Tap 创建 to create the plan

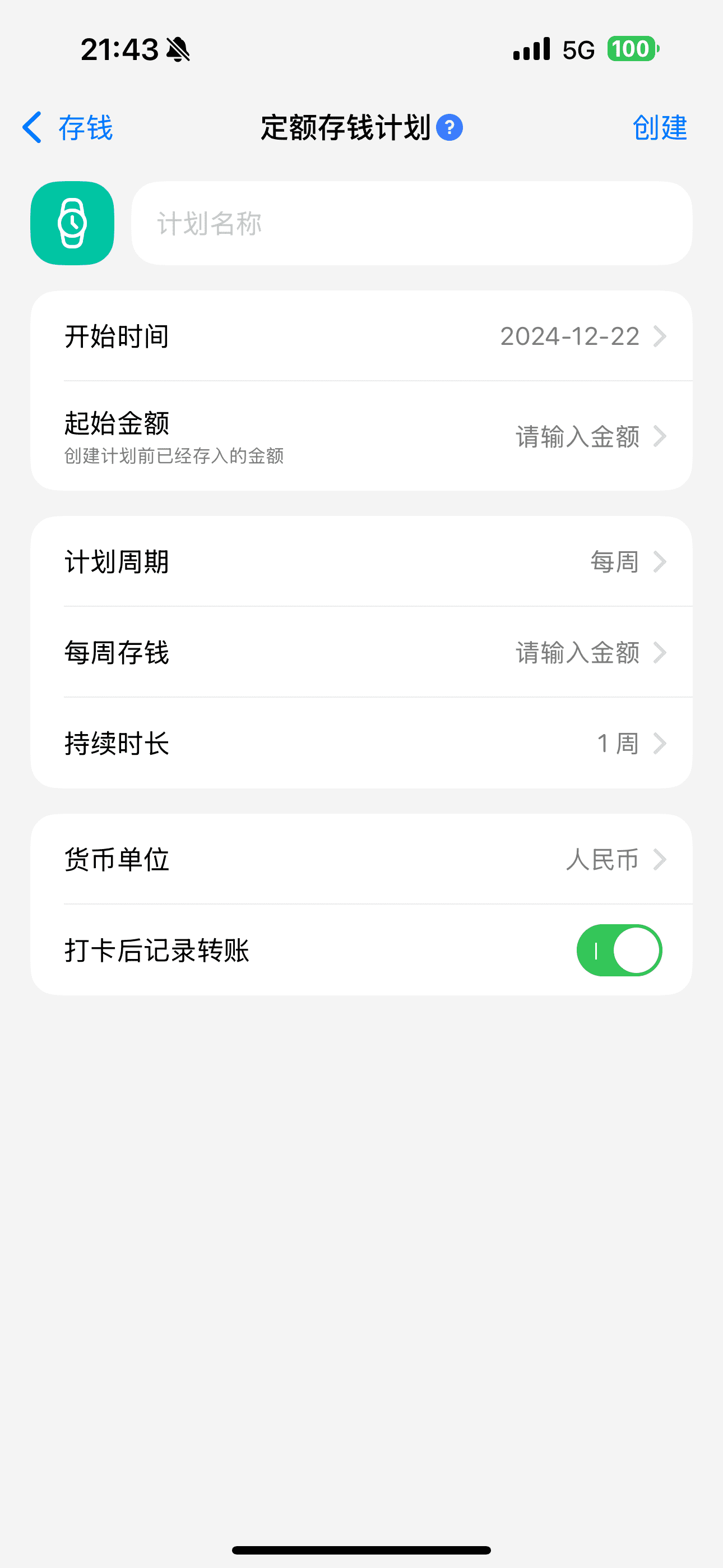659,128
